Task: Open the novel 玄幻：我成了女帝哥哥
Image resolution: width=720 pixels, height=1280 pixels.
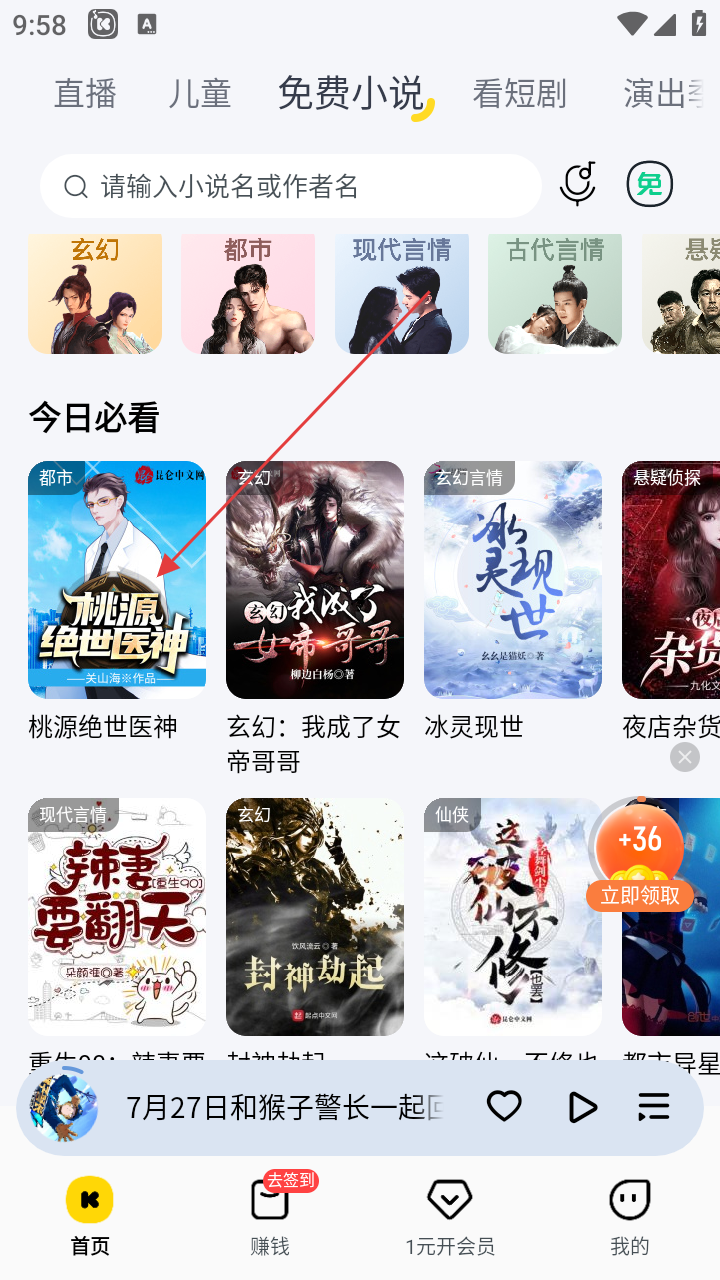Action: [x=315, y=580]
